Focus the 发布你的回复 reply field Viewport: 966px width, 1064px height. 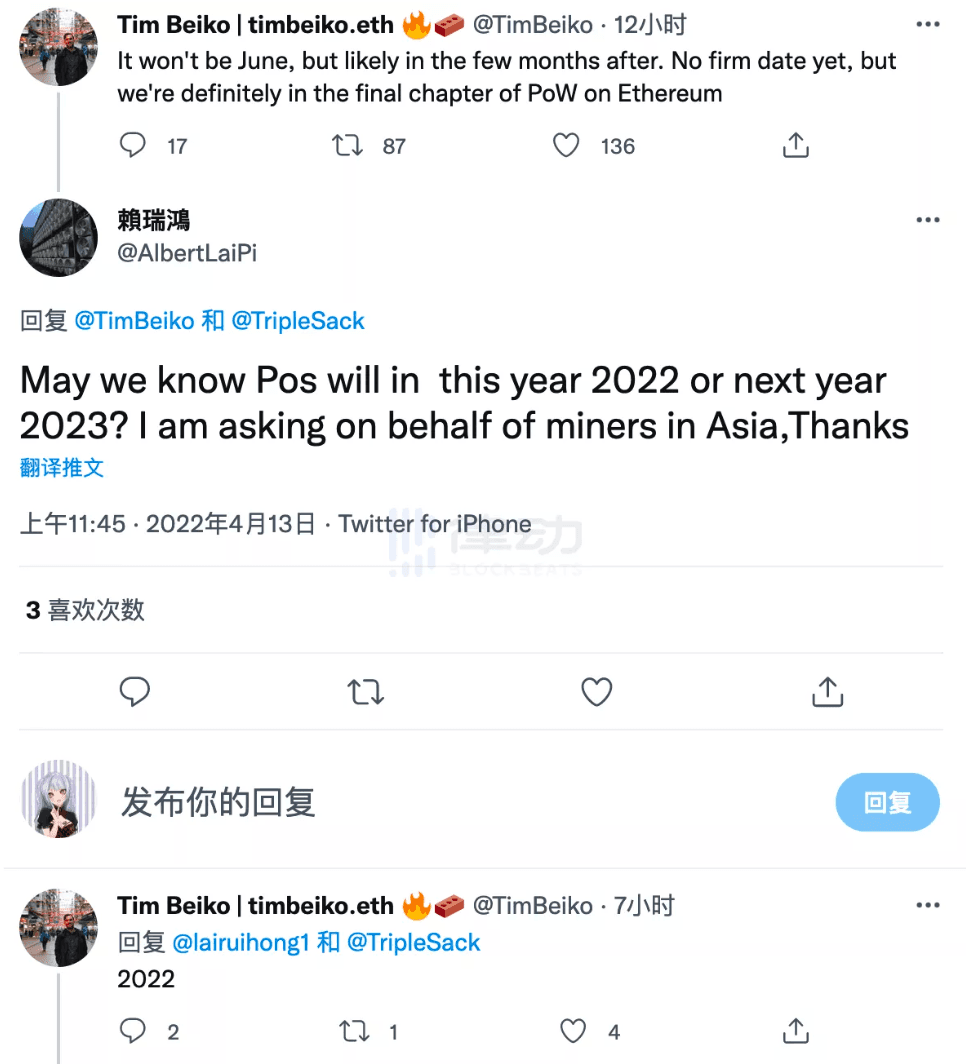400,801
